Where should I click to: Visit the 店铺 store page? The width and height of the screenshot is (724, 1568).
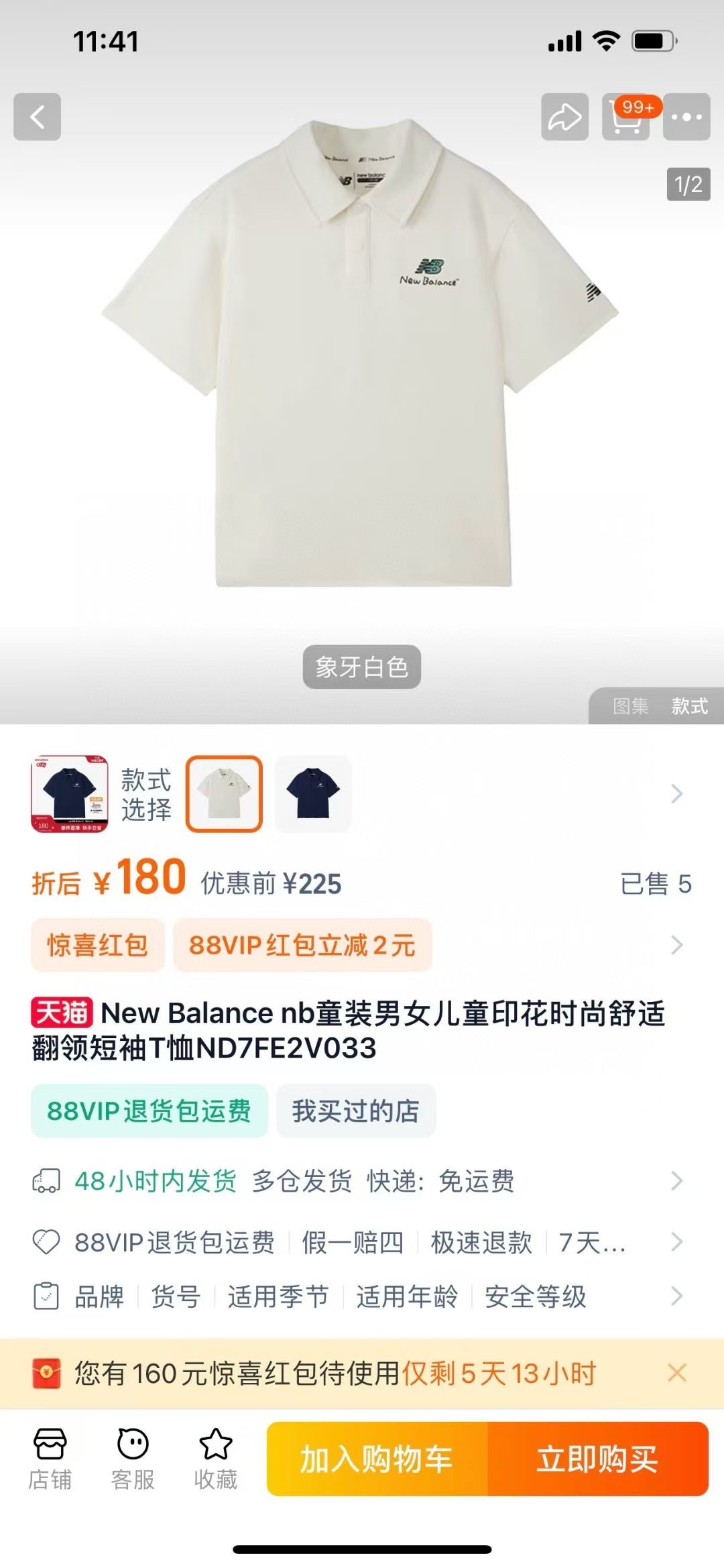tap(50, 1458)
